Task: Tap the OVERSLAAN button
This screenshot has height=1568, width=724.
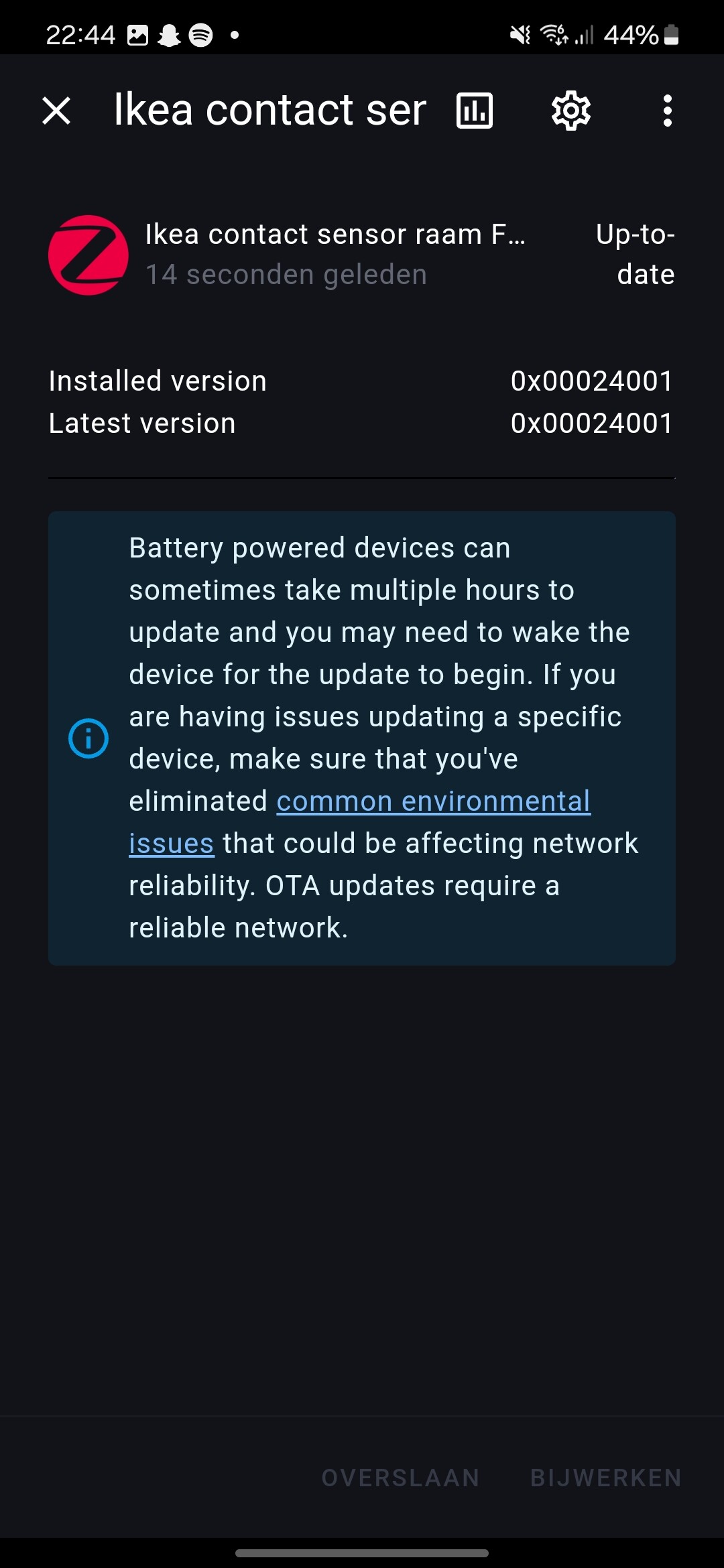Action: pyautogui.click(x=401, y=1478)
